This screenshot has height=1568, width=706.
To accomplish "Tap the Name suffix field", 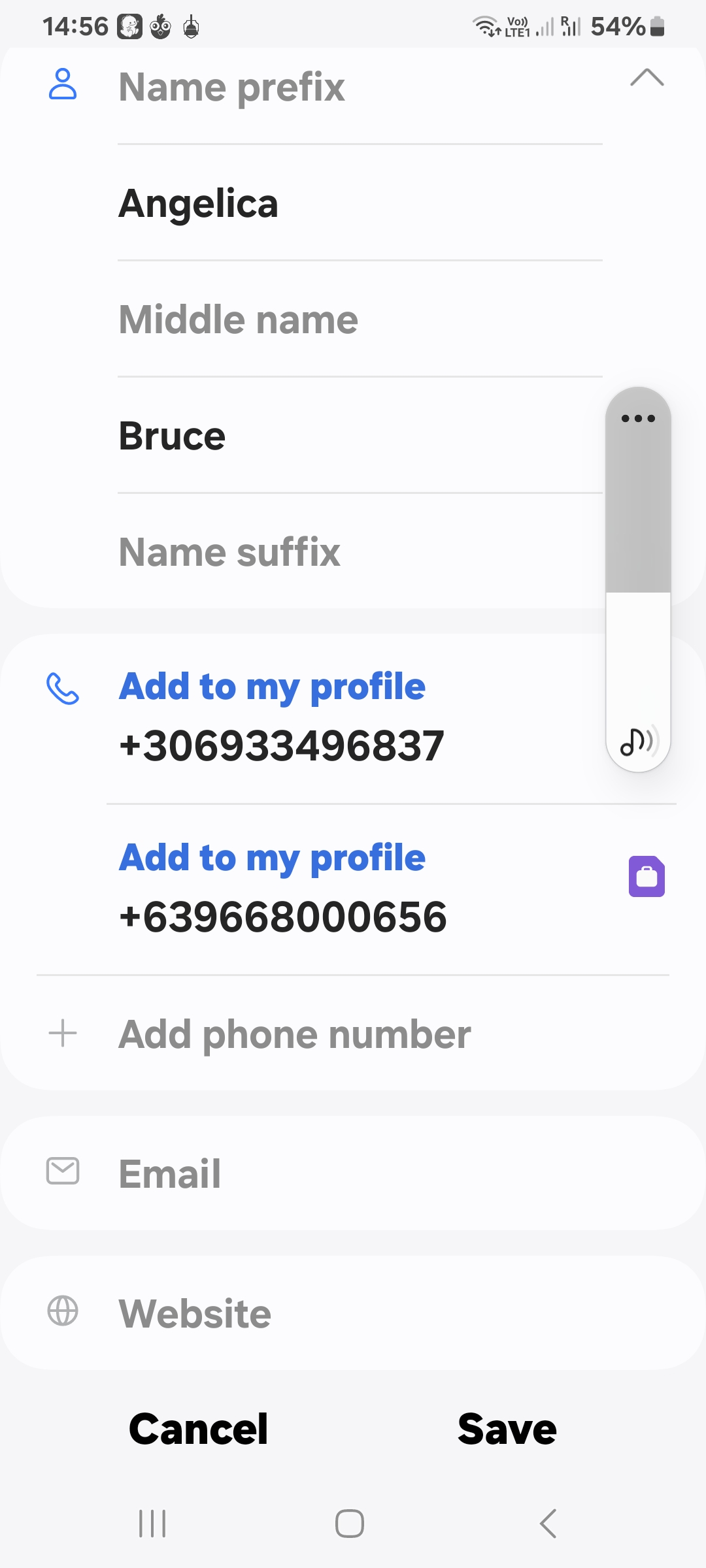I will coord(360,552).
